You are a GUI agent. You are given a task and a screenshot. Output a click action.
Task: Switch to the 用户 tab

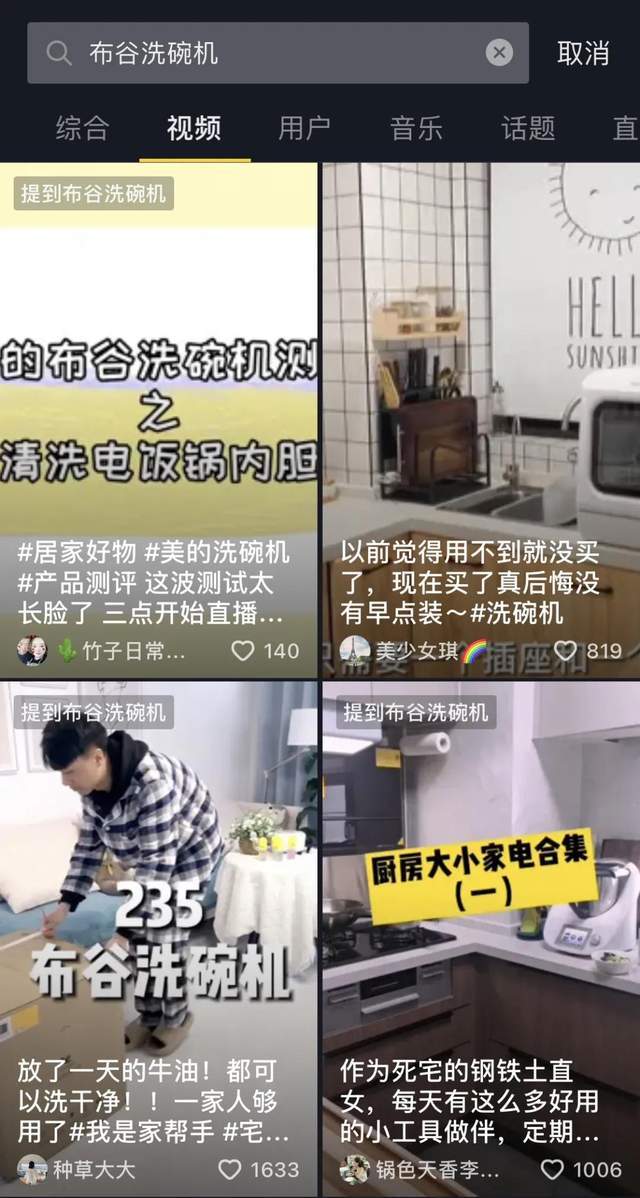pyautogui.click(x=304, y=128)
